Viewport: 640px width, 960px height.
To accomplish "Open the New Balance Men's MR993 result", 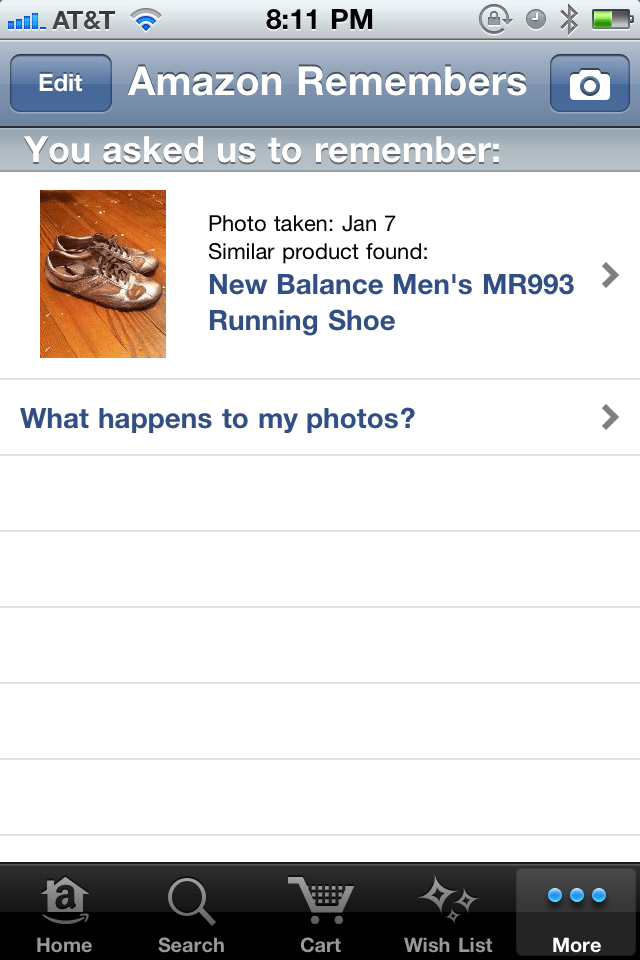I will [x=390, y=302].
